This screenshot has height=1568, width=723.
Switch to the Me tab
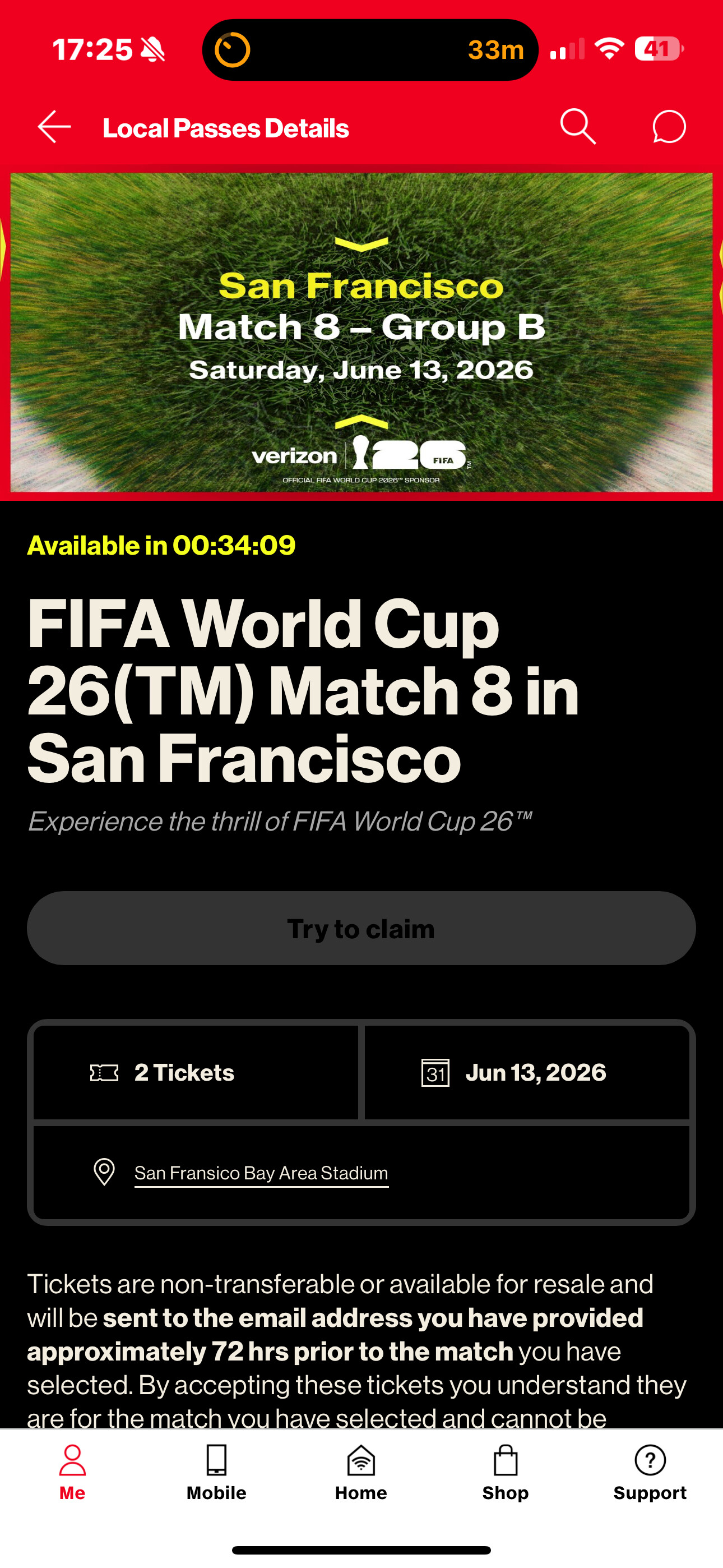72,1472
